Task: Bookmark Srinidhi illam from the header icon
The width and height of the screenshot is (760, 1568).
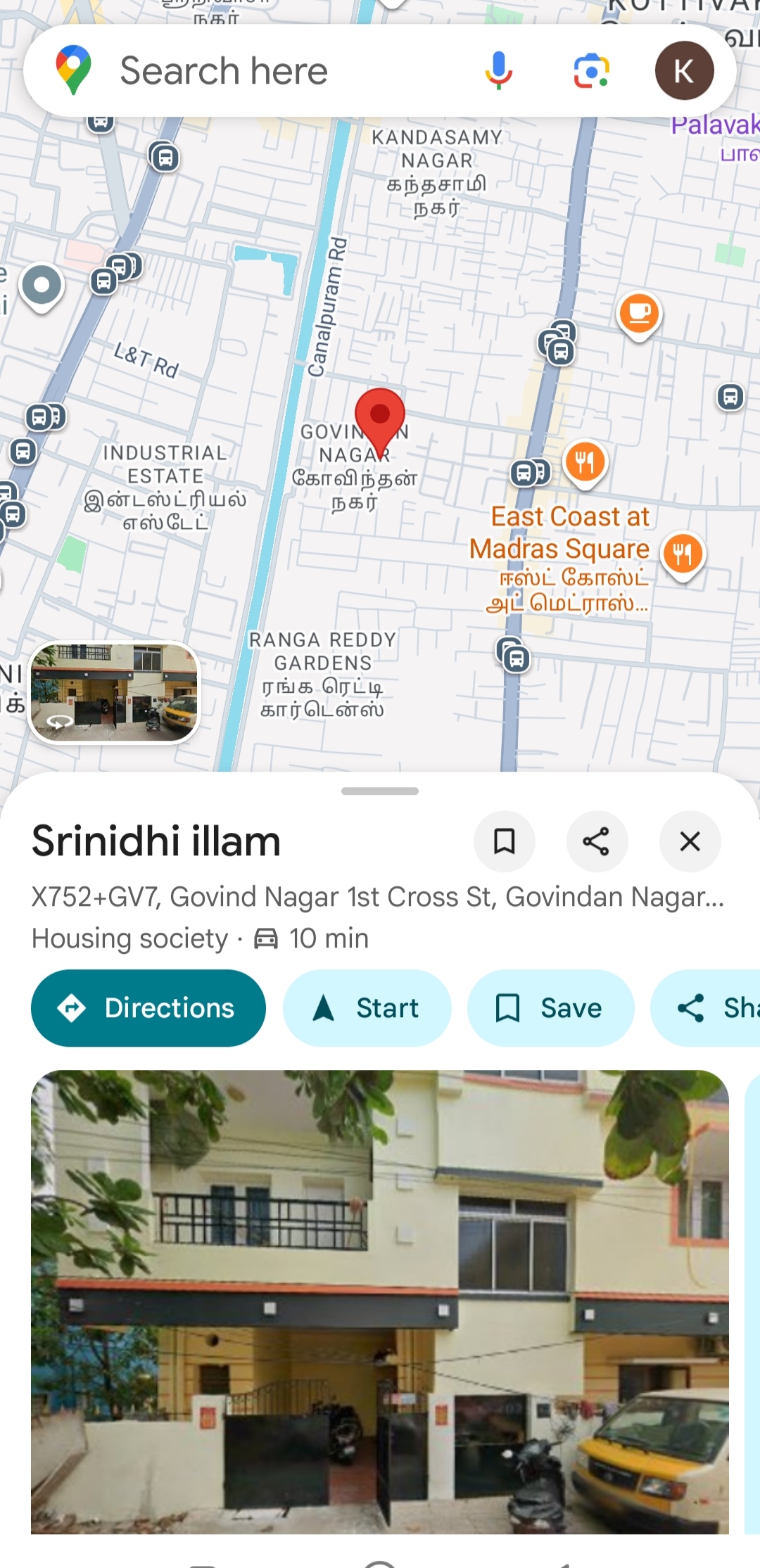Action: tap(504, 841)
